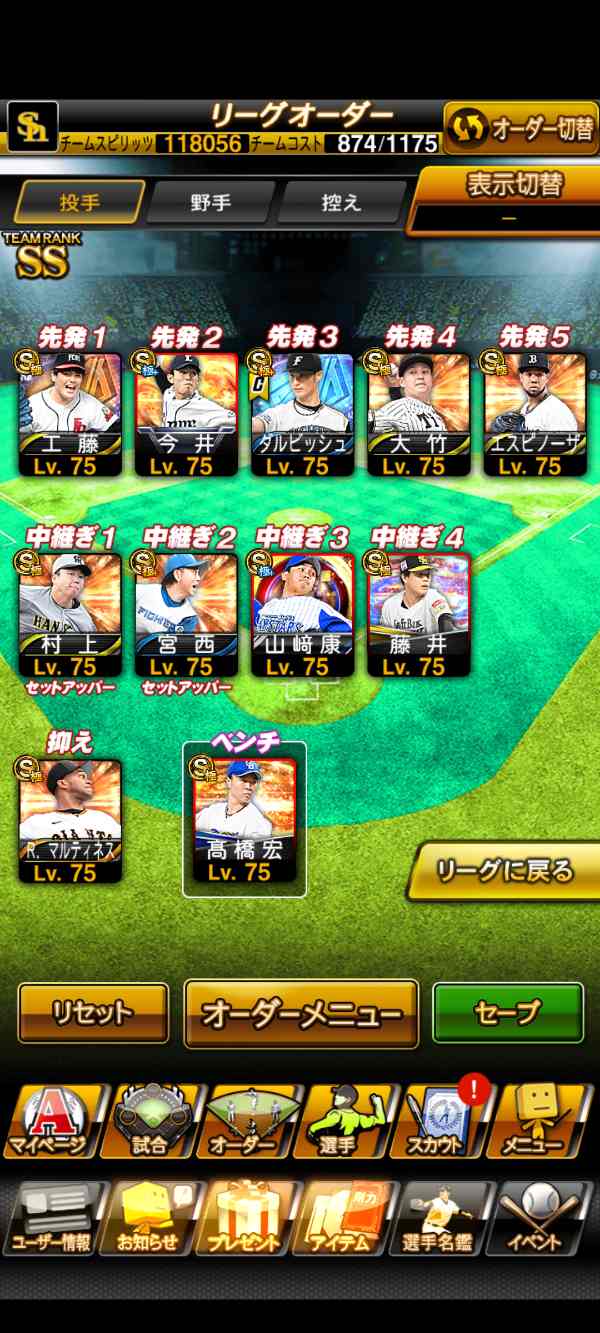The width and height of the screenshot is (600, 1333).
Task: Open the 試合 section
Action: (150, 1121)
